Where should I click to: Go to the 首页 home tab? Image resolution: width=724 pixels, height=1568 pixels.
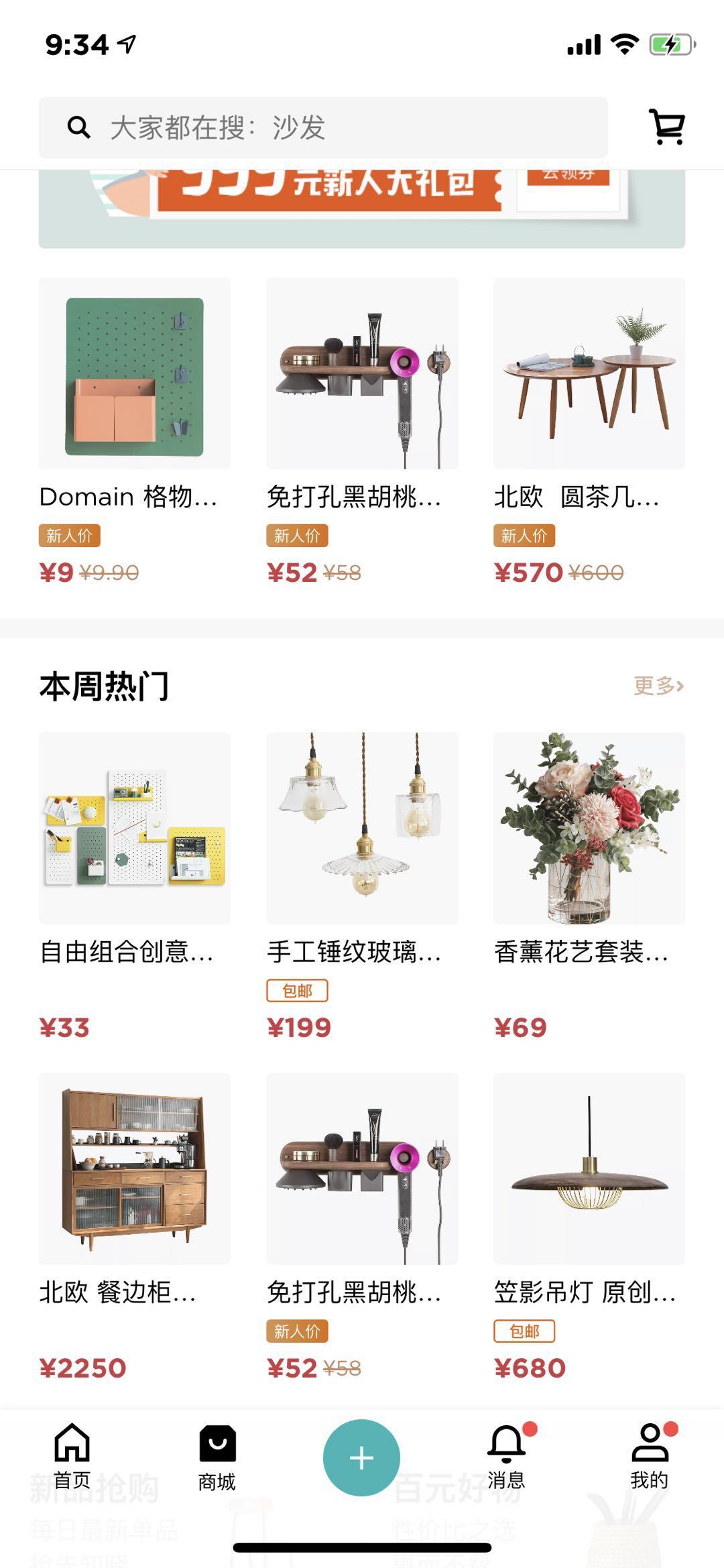pyautogui.click(x=72, y=1456)
